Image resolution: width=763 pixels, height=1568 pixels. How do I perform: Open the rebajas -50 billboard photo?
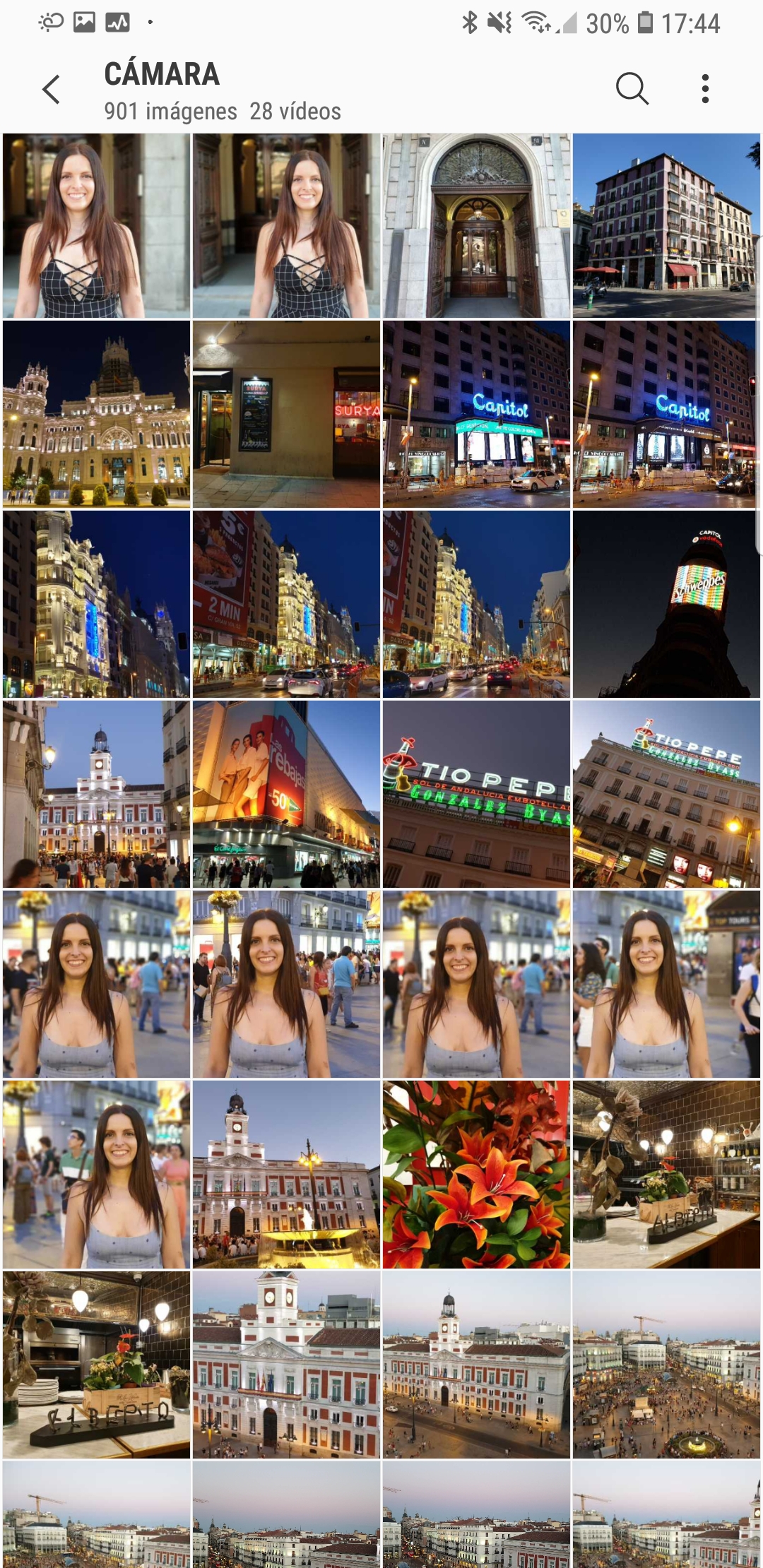click(x=286, y=795)
